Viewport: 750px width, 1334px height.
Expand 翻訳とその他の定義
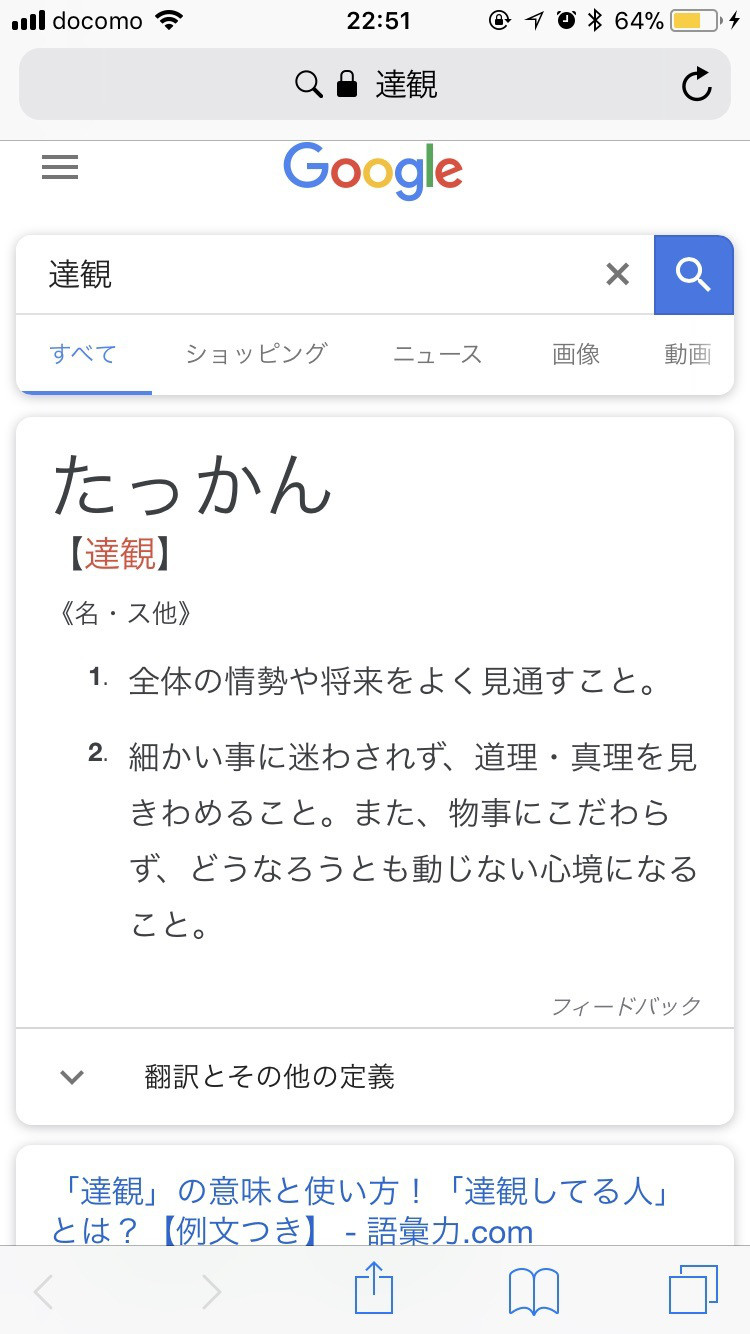coord(375,1076)
